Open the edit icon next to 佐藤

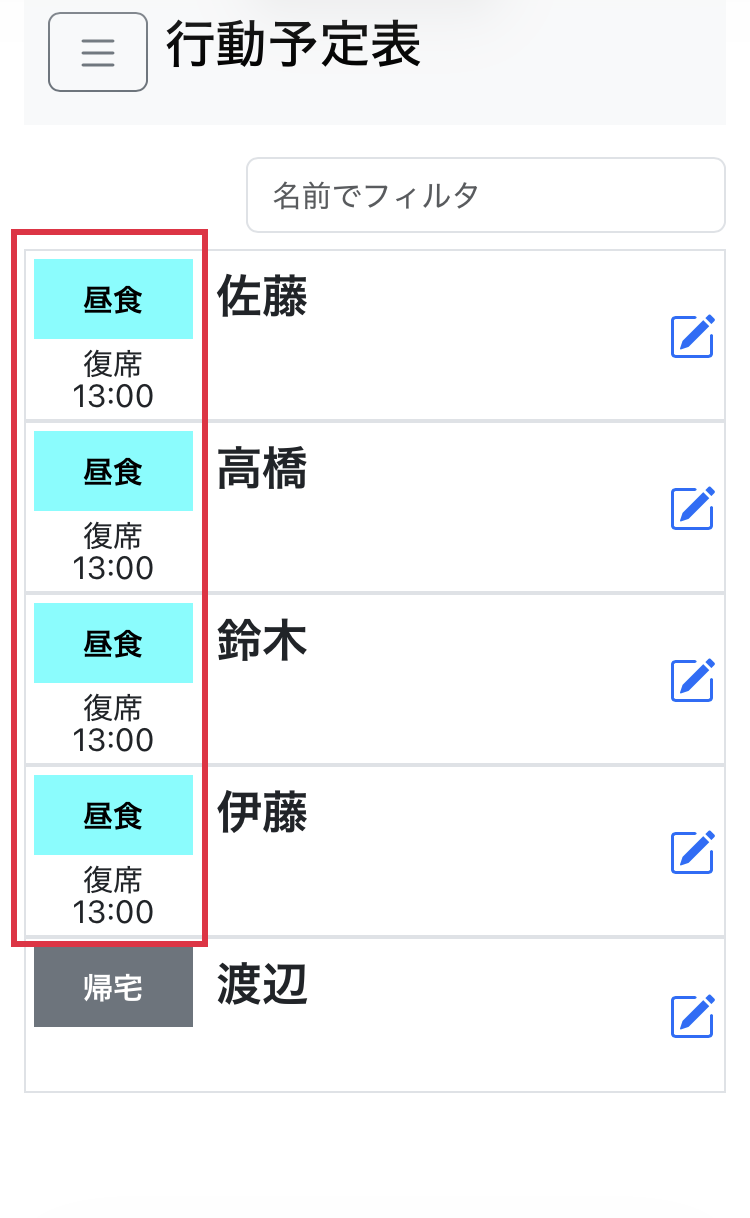pos(692,337)
